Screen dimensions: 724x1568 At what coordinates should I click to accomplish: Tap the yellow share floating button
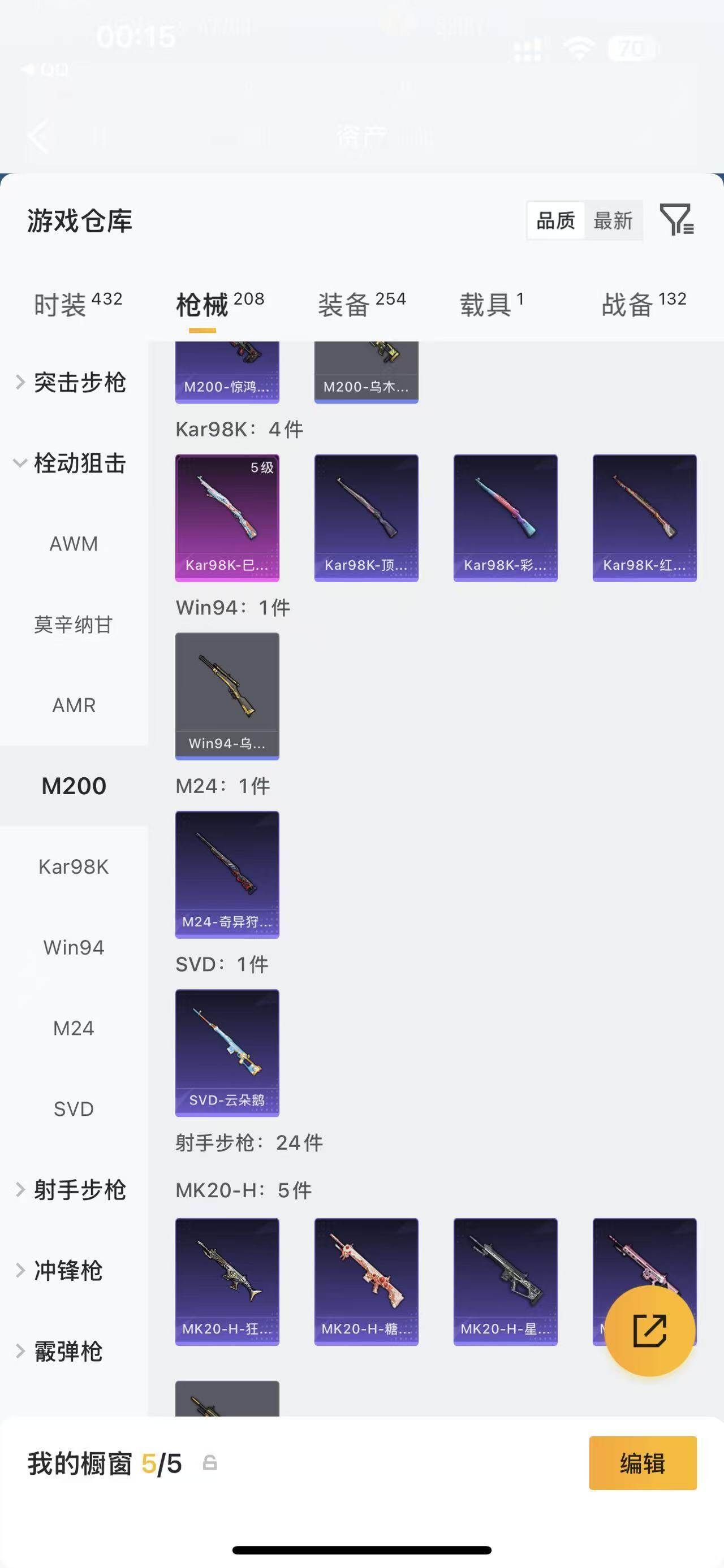coord(650,1331)
